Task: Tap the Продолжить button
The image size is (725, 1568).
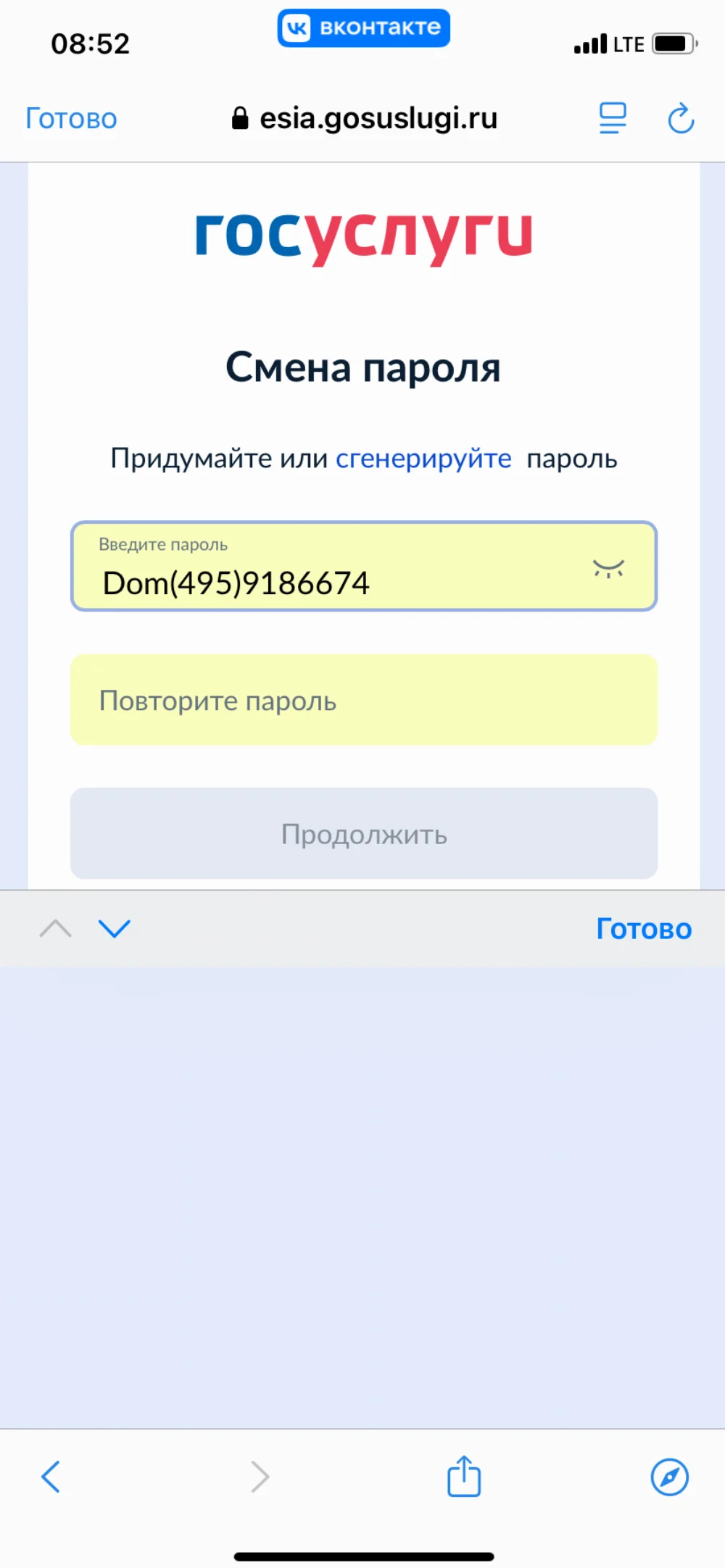Action: pyautogui.click(x=364, y=833)
